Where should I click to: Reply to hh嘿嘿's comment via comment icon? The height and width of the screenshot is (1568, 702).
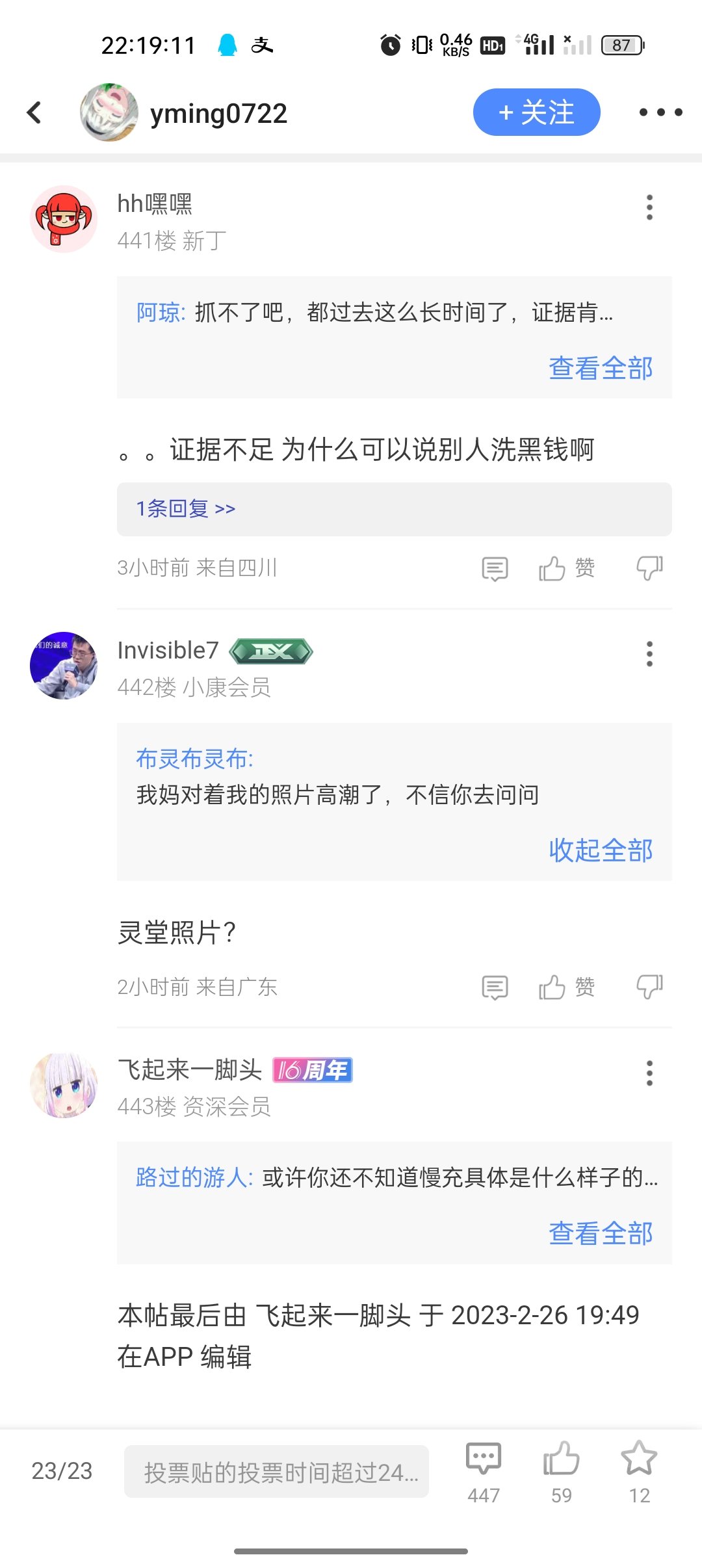[495, 568]
